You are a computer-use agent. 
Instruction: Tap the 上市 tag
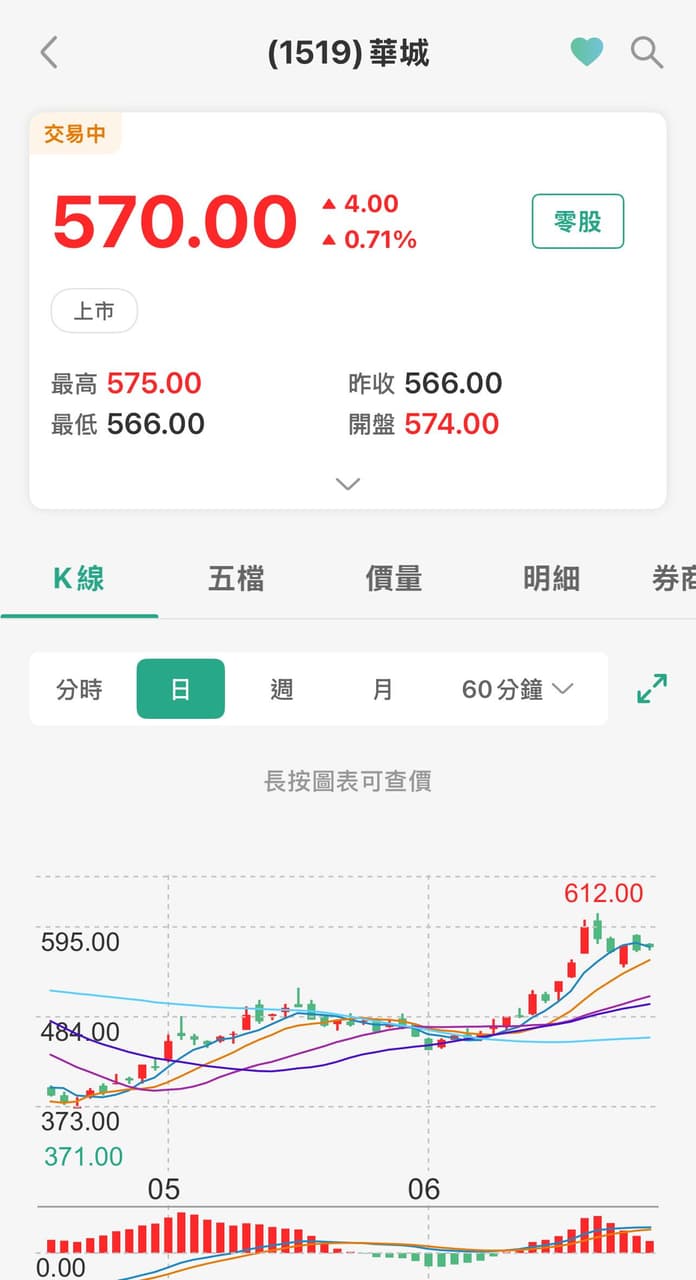94,311
